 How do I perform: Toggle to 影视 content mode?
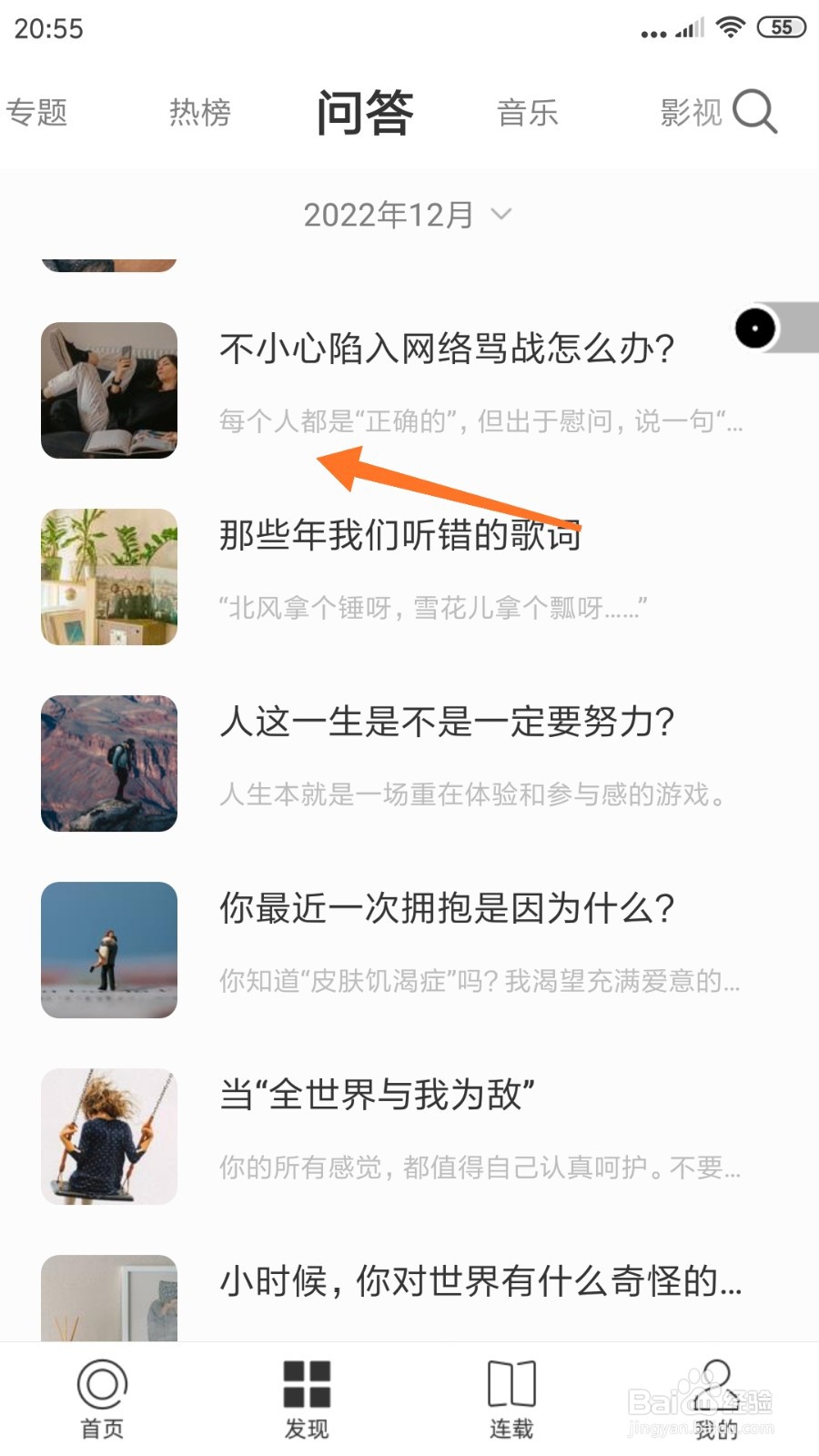pos(690,112)
